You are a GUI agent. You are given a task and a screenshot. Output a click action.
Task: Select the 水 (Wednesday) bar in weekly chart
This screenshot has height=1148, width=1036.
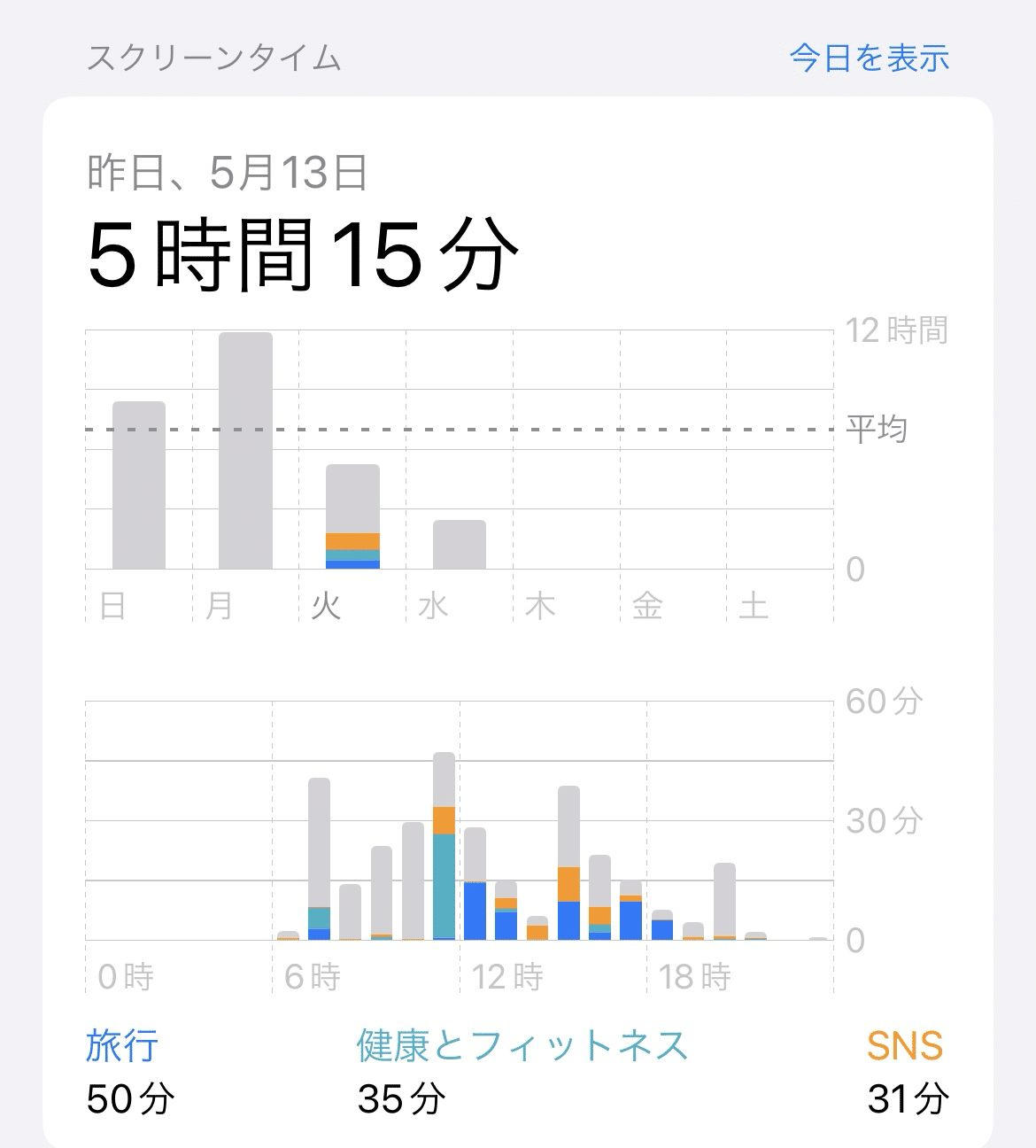459,544
